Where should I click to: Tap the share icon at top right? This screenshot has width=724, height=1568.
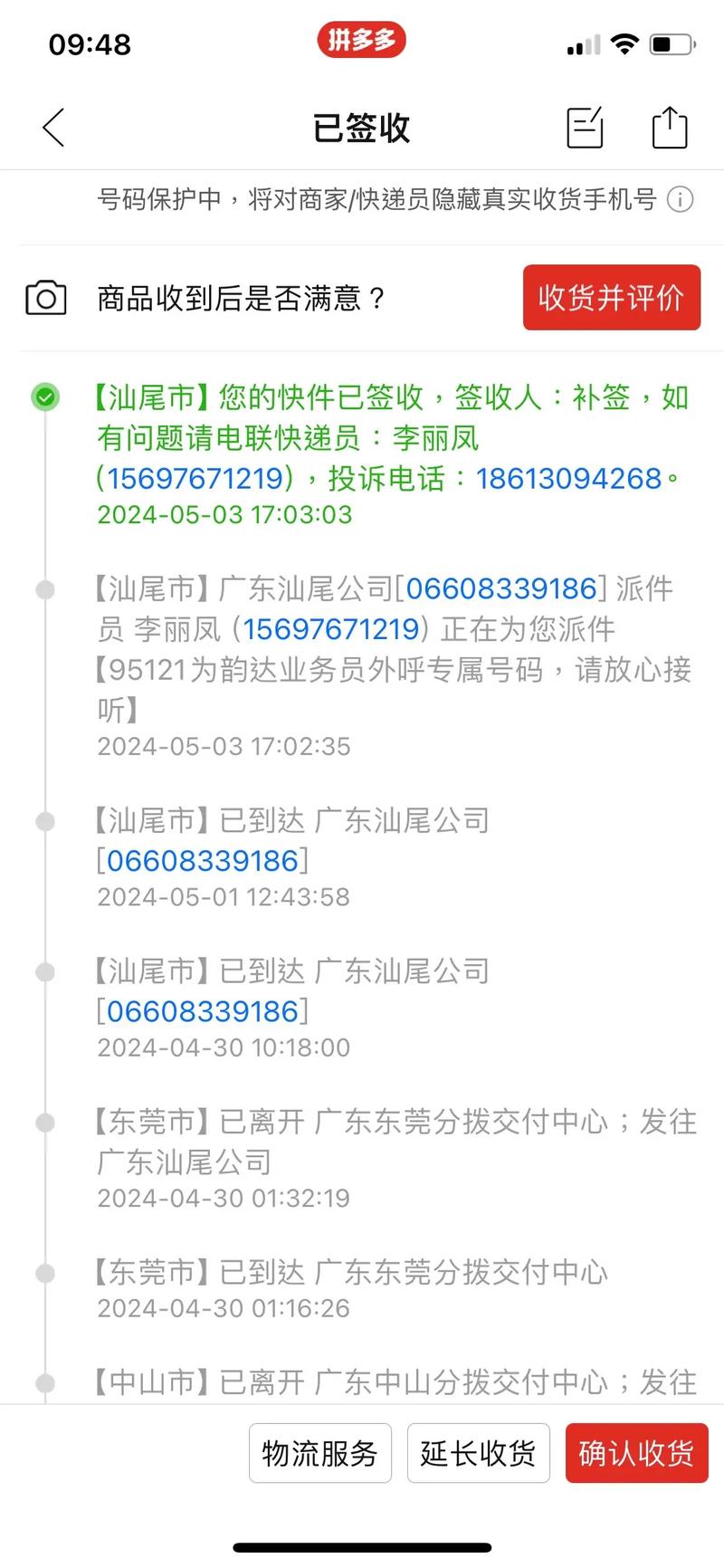tap(669, 128)
